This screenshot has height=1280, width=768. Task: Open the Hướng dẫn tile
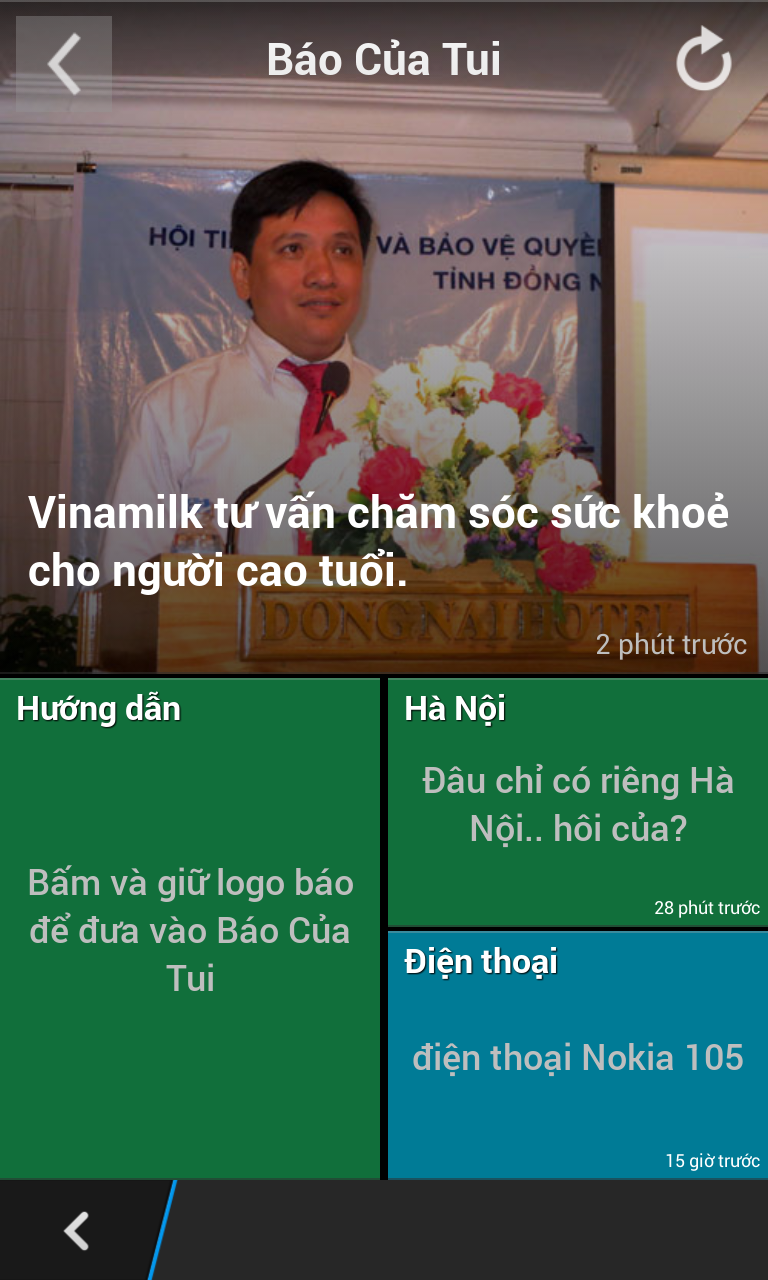190,929
